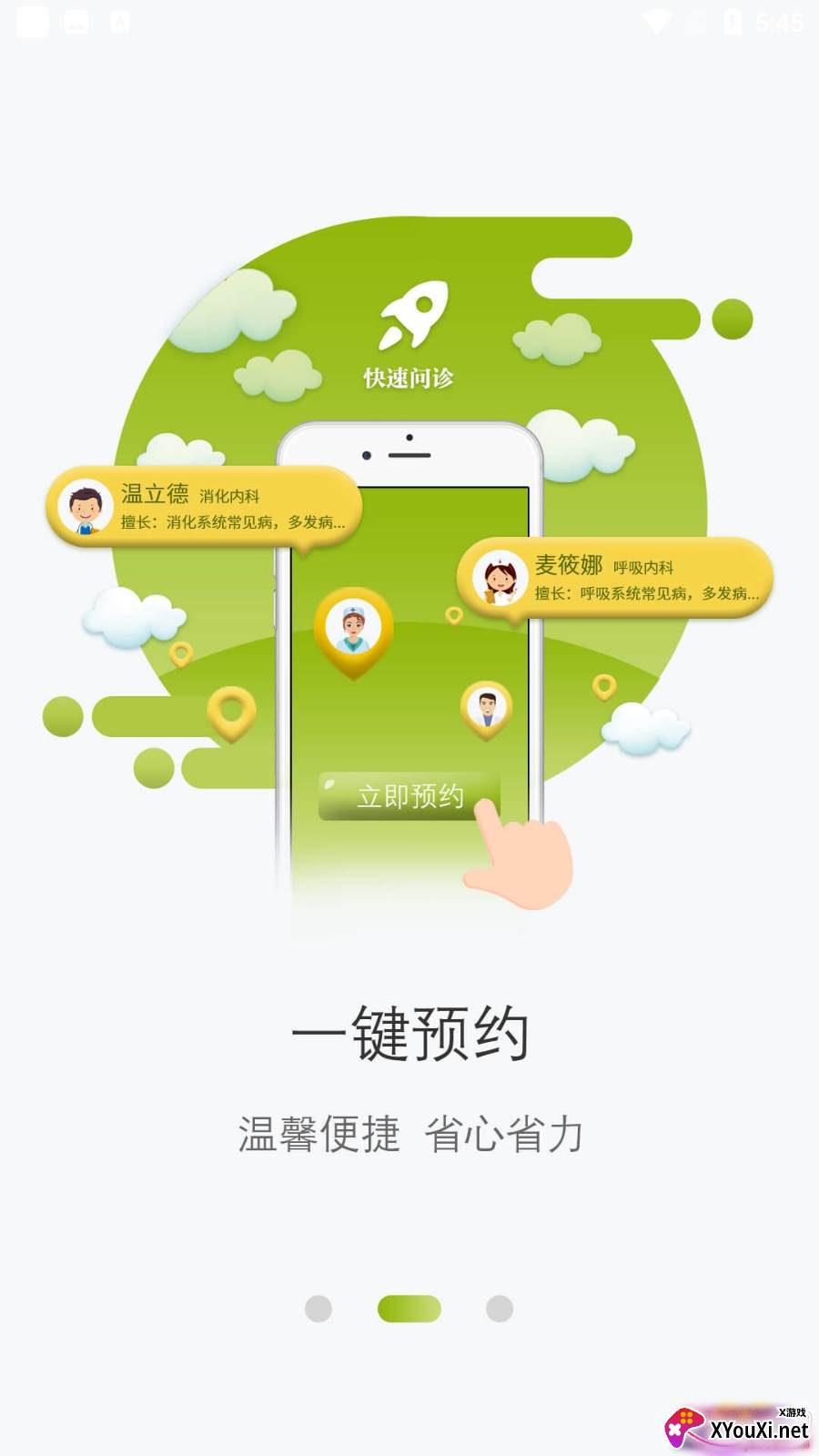Jump to the first onboarding page dot
Image resolution: width=819 pixels, height=1456 pixels.
click(x=318, y=1309)
